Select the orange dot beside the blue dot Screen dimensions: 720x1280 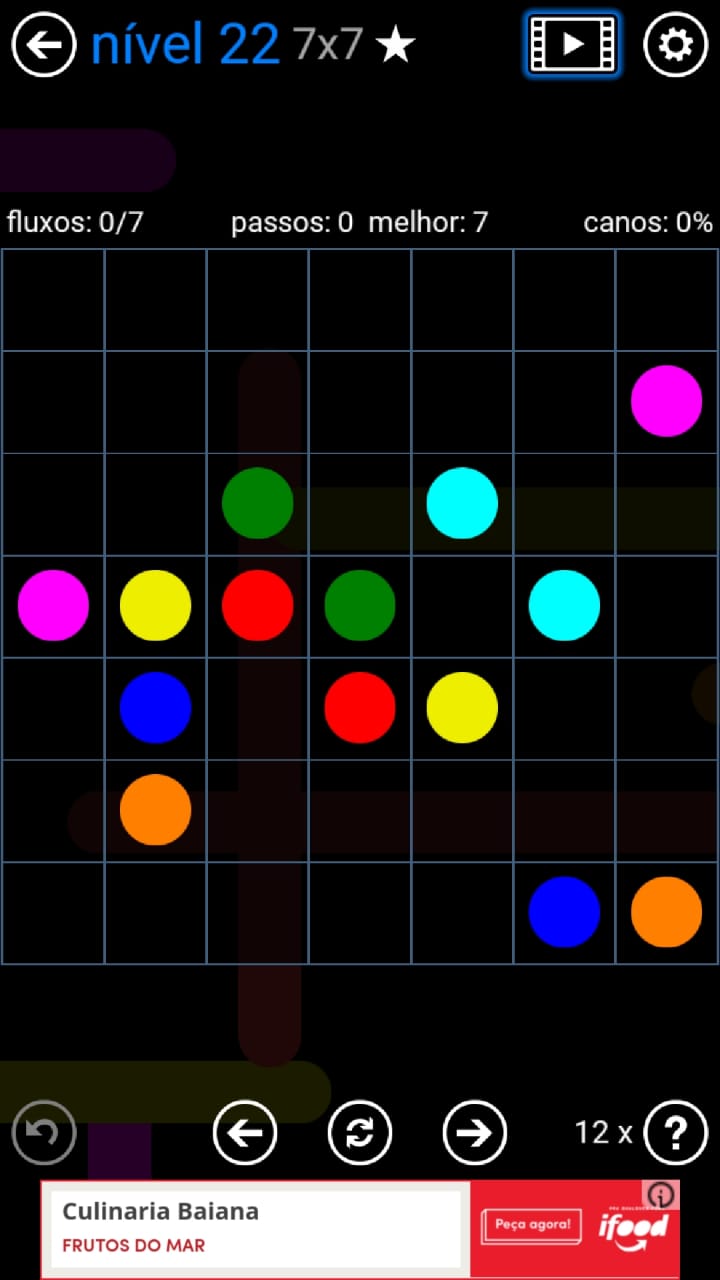[x=666, y=912]
